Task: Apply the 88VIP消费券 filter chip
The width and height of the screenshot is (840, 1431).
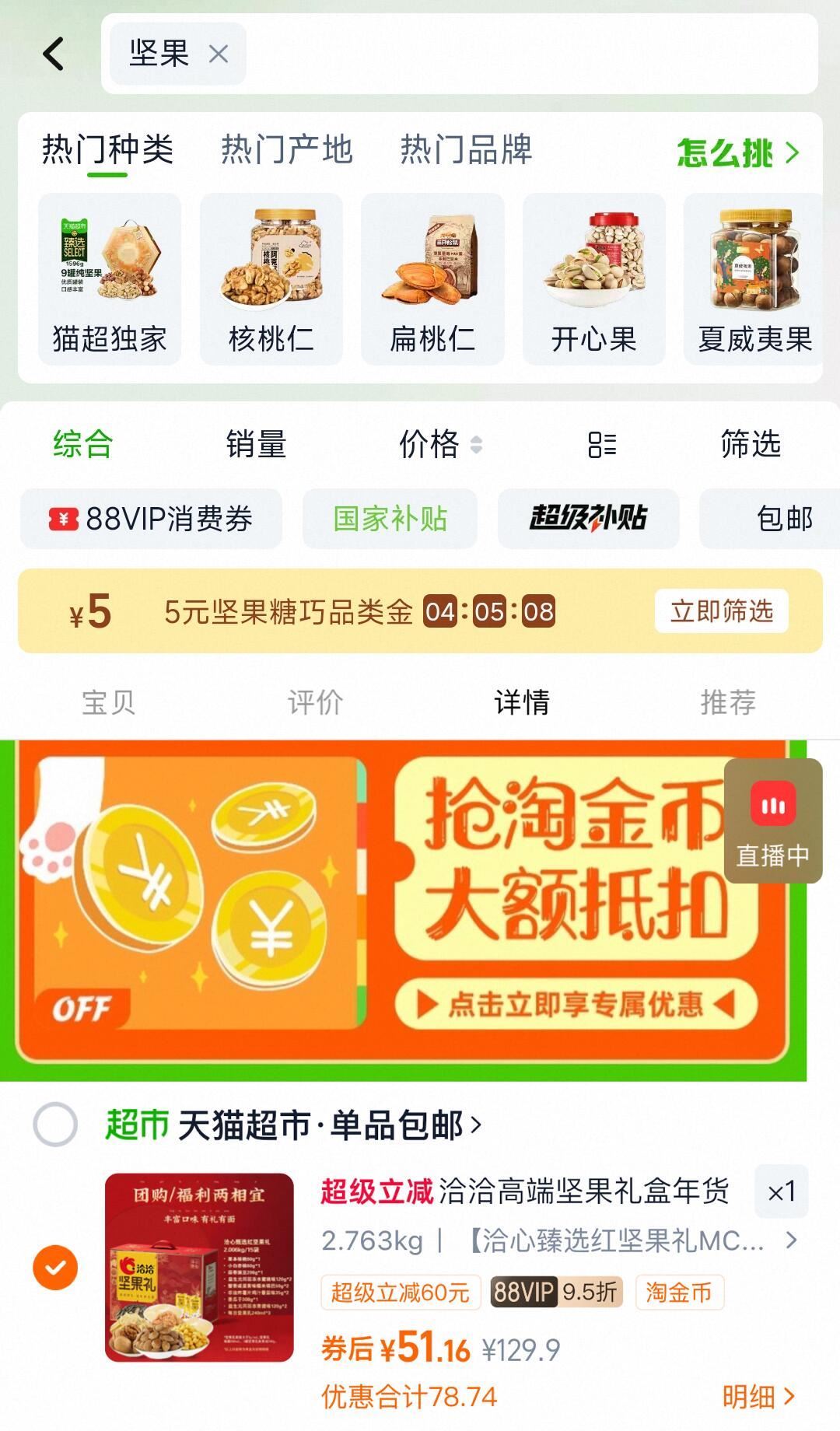Action: (152, 519)
